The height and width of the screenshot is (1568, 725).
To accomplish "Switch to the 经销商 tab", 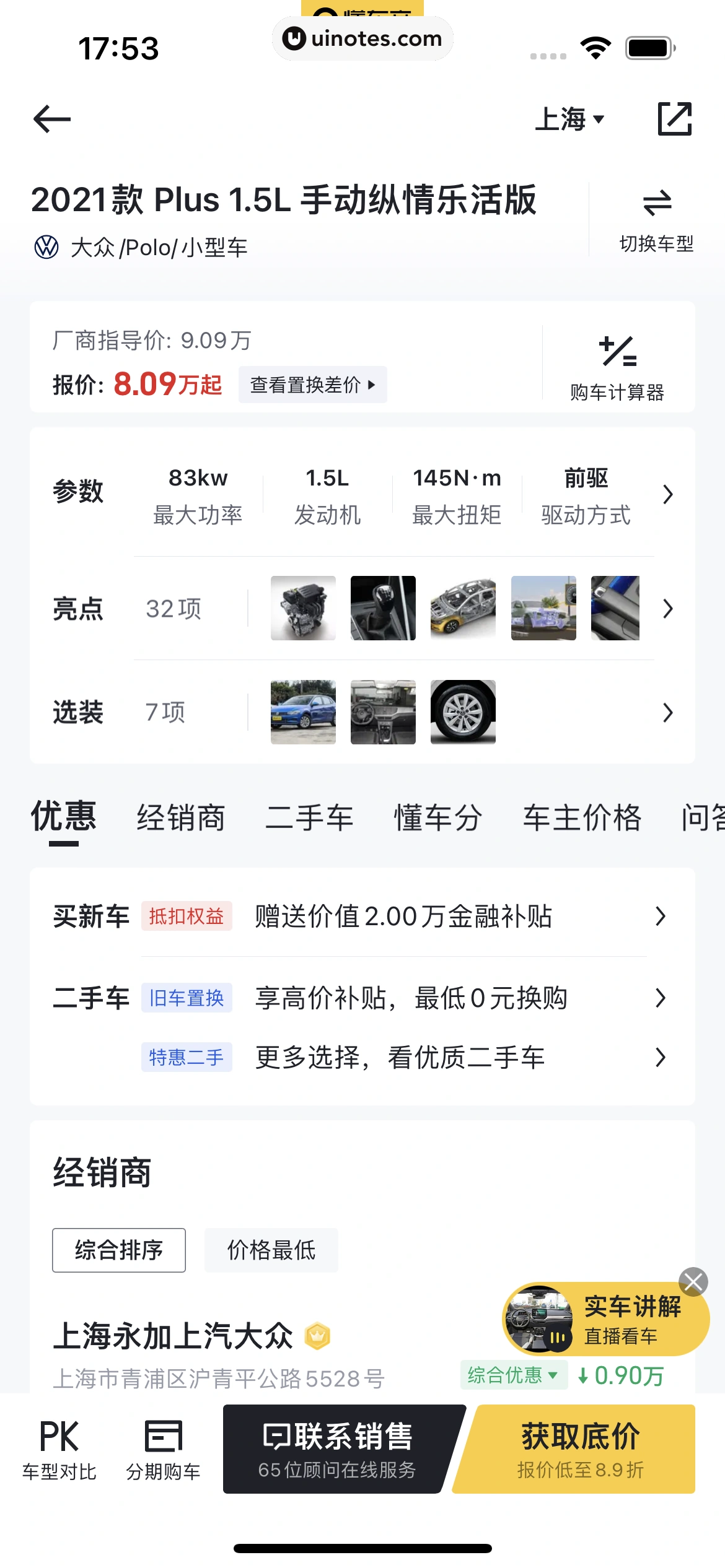I will click(181, 818).
